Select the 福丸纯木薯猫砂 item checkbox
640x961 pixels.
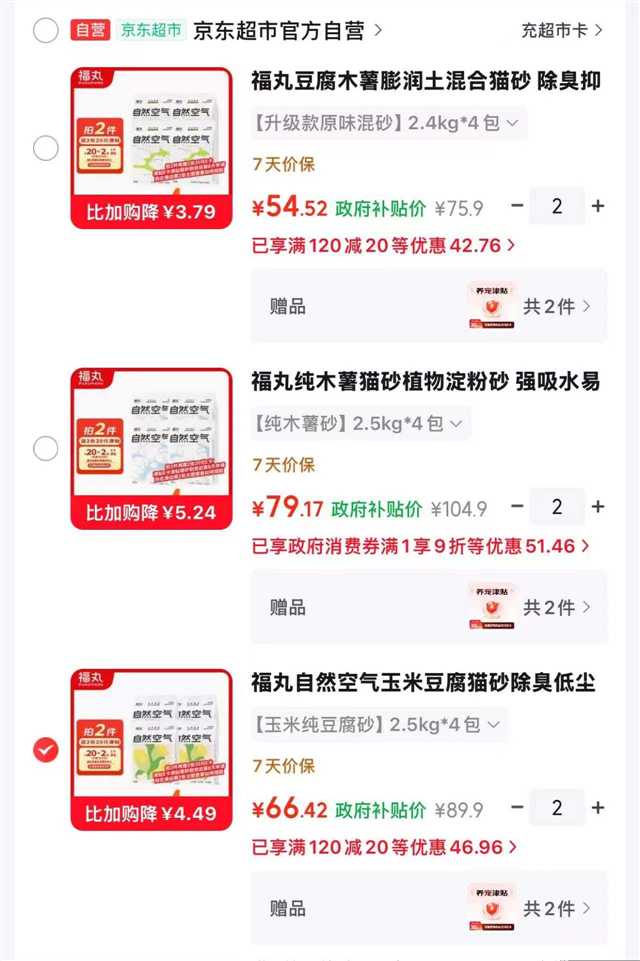tap(45, 449)
